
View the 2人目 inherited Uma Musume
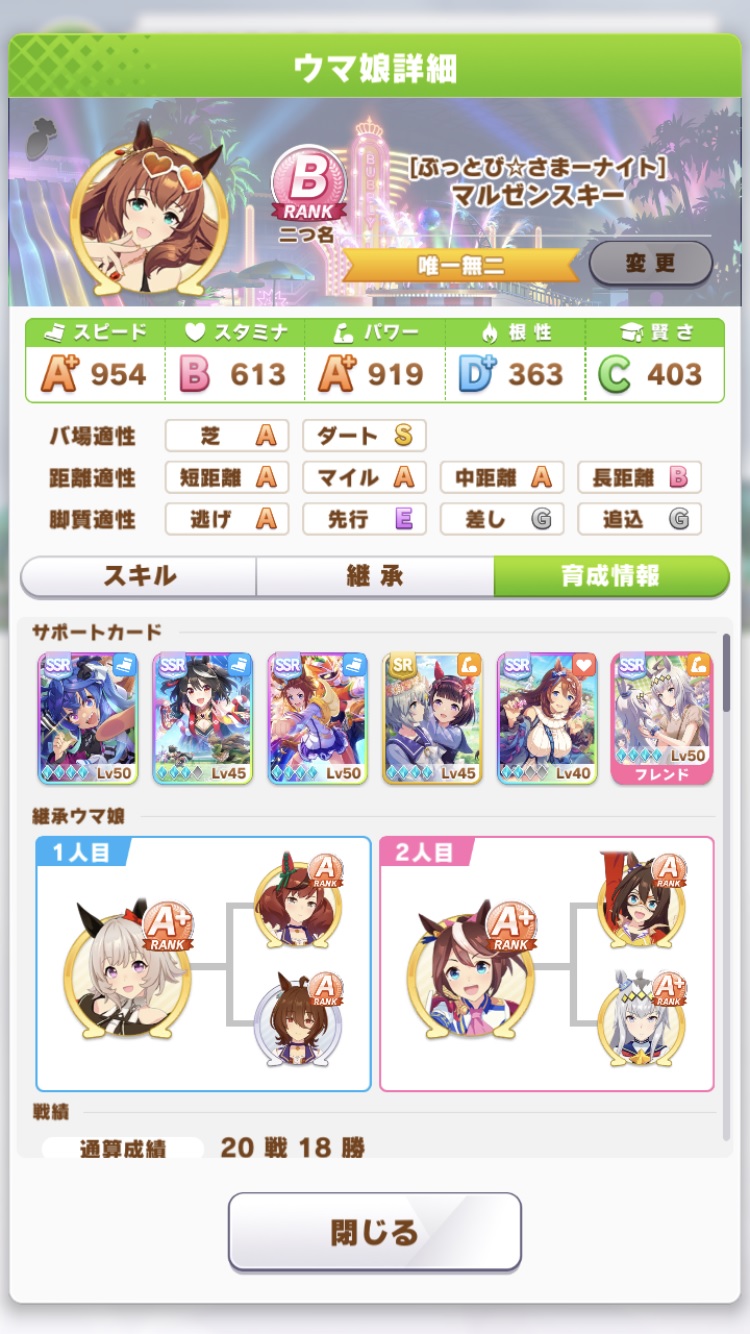coord(470,970)
